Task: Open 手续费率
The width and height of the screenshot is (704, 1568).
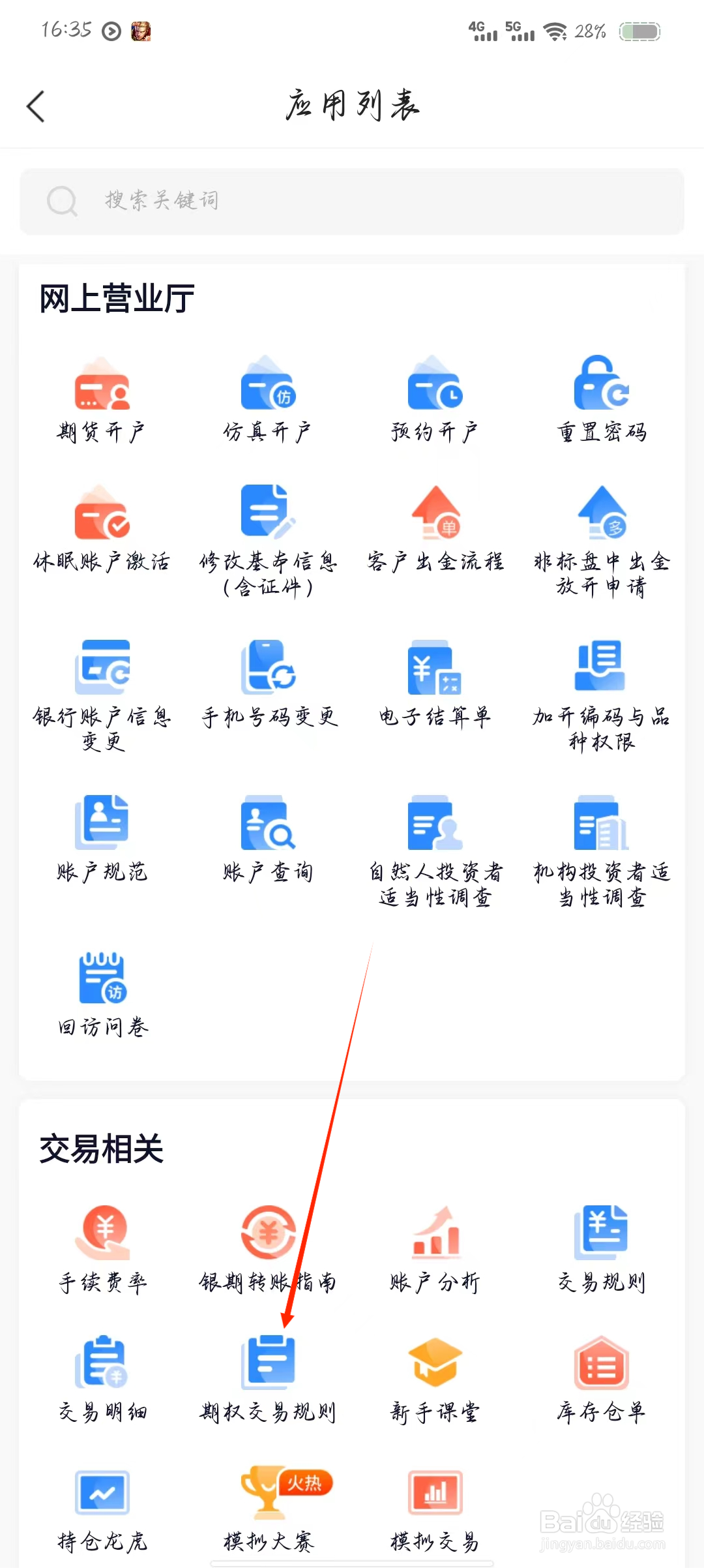Action: coord(102,1250)
